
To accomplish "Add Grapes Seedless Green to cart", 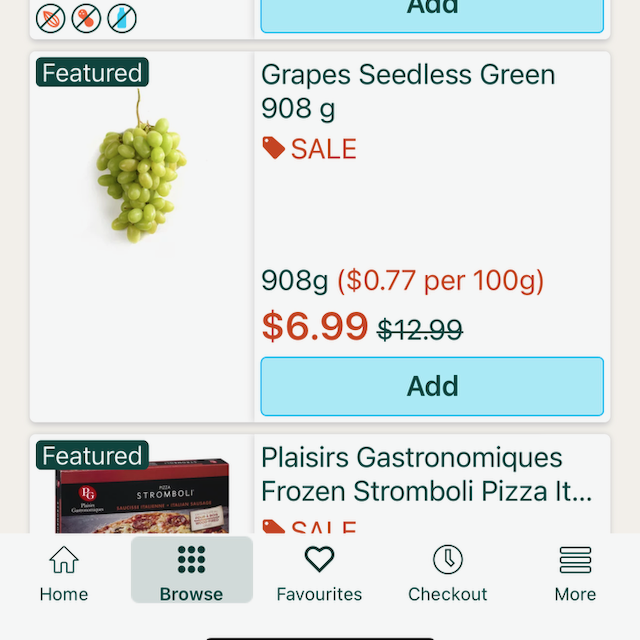I will 432,386.
